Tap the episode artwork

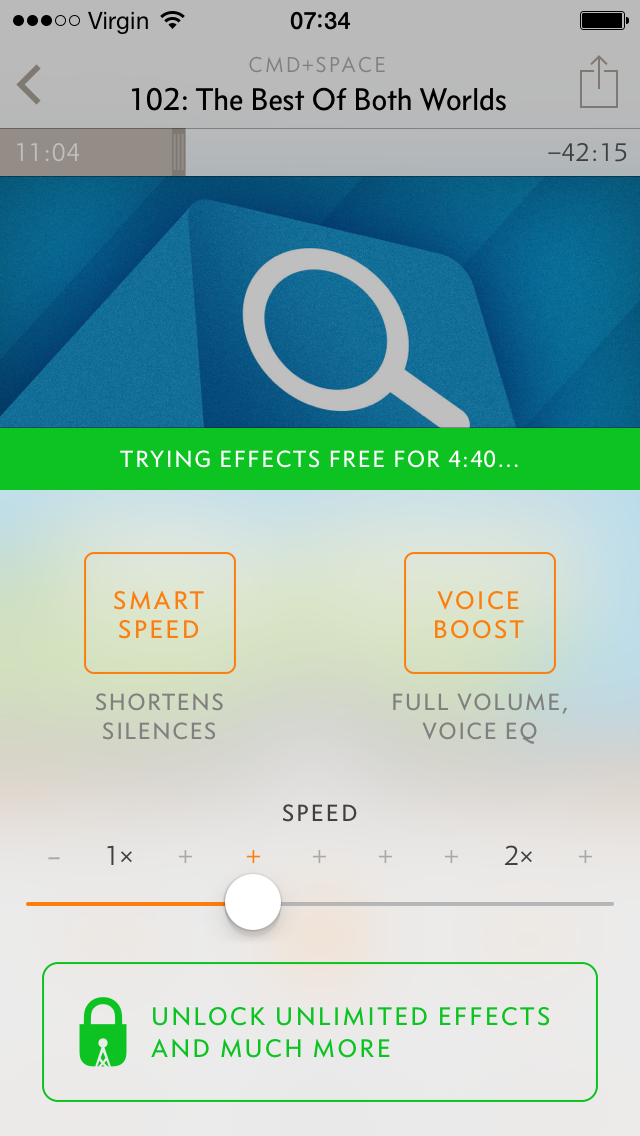click(x=320, y=302)
